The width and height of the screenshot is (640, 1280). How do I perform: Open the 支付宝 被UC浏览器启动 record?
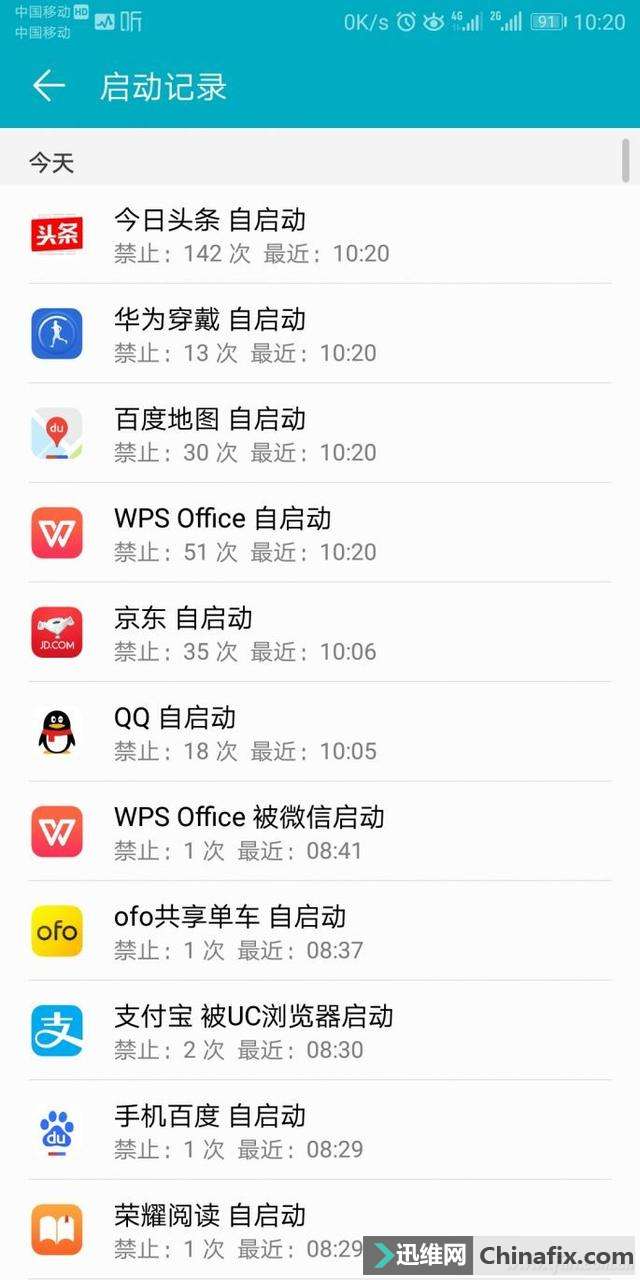click(x=320, y=1031)
